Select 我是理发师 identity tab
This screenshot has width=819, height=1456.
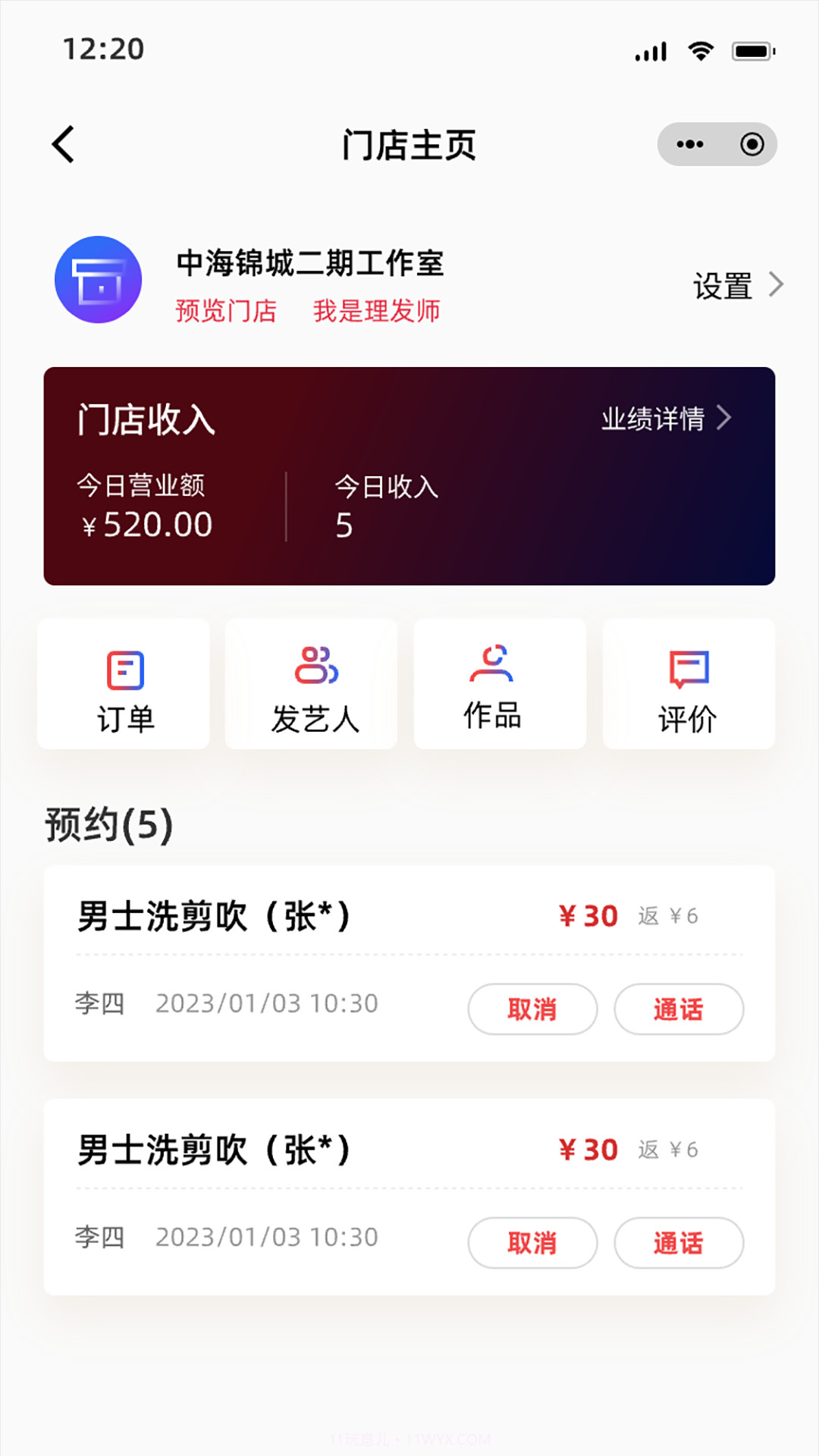pyautogui.click(x=378, y=311)
